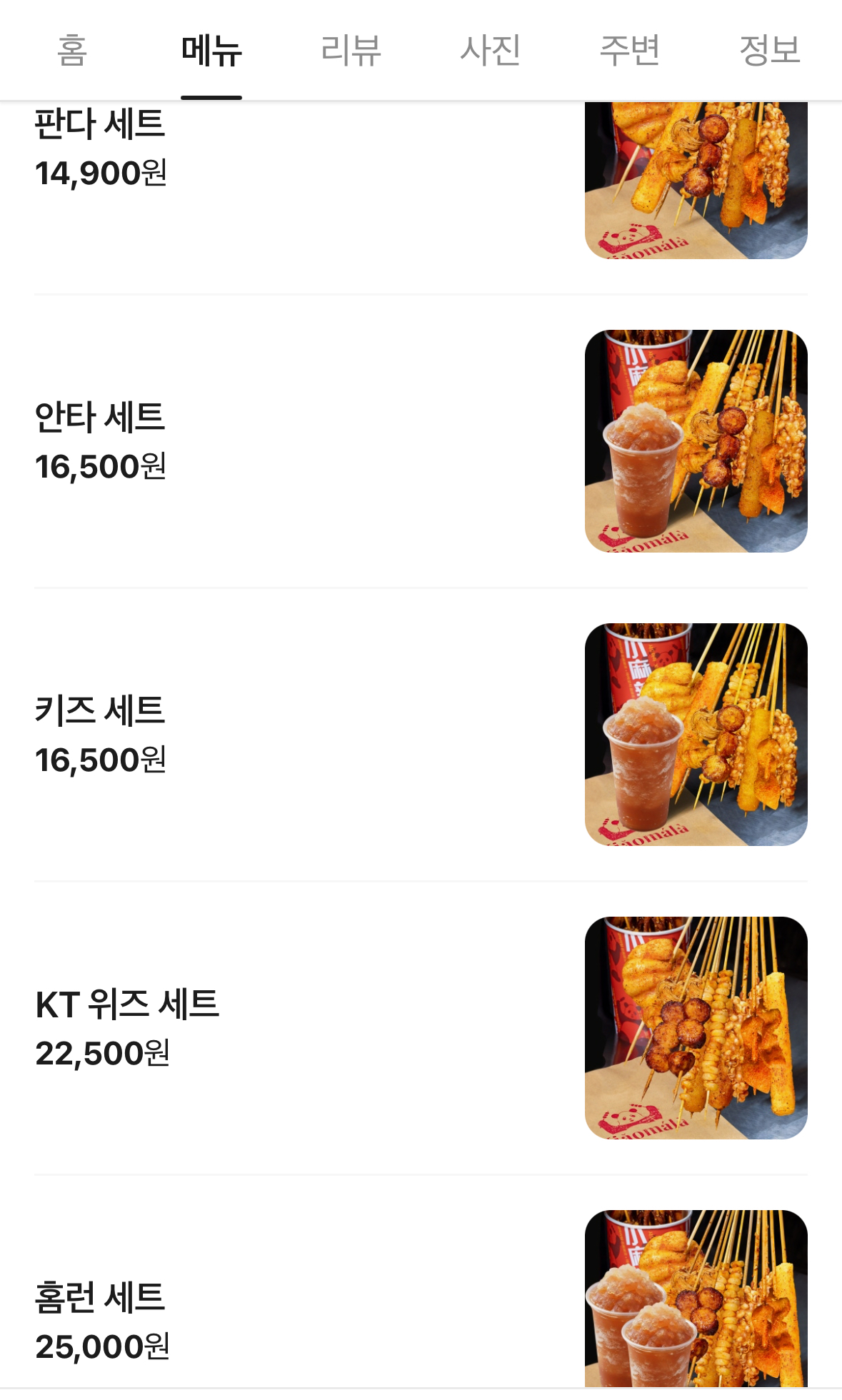The height and width of the screenshot is (1400, 842).
Task: View the 키즈 세트 food photo
Action: coord(696,734)
